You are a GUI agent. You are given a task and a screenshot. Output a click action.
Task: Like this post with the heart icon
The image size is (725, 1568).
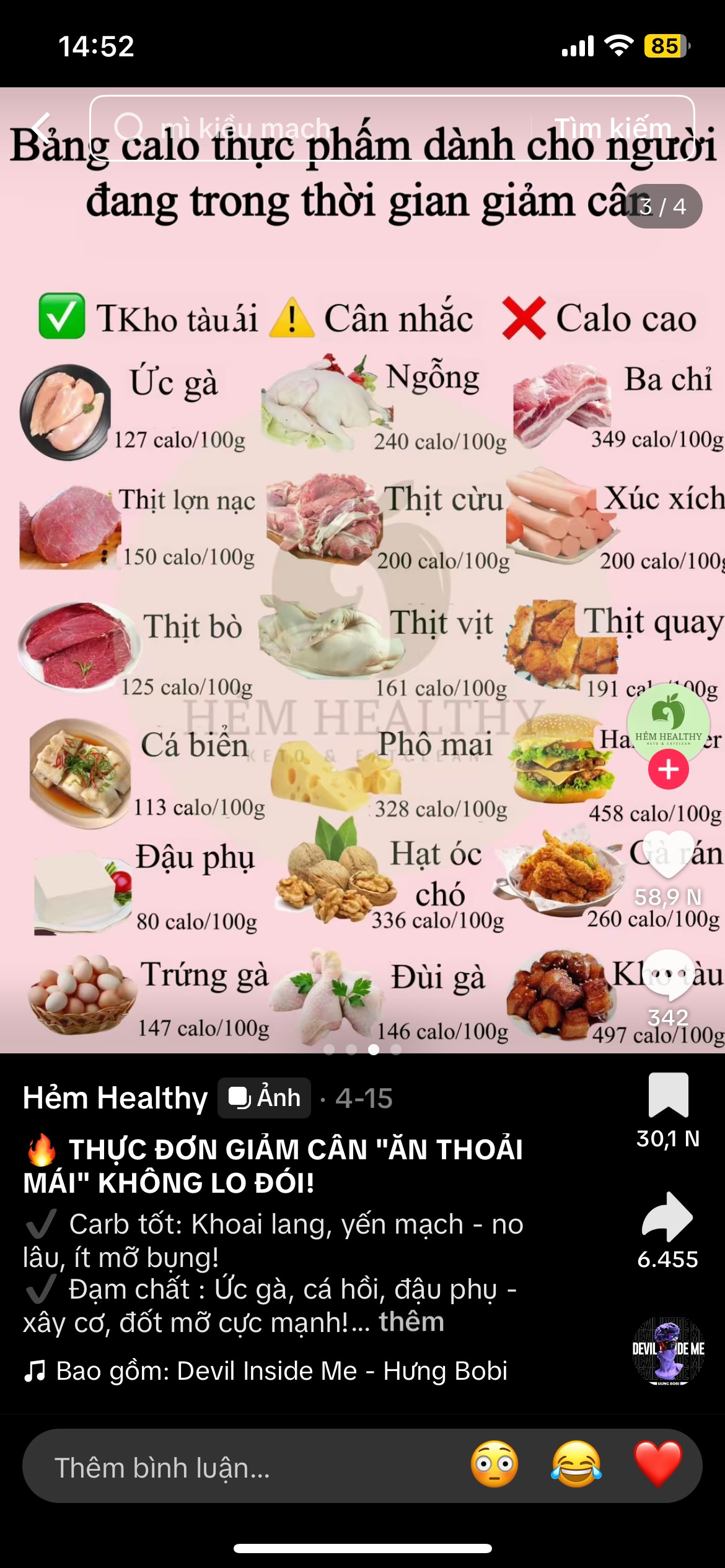click(x=668, y=853)
